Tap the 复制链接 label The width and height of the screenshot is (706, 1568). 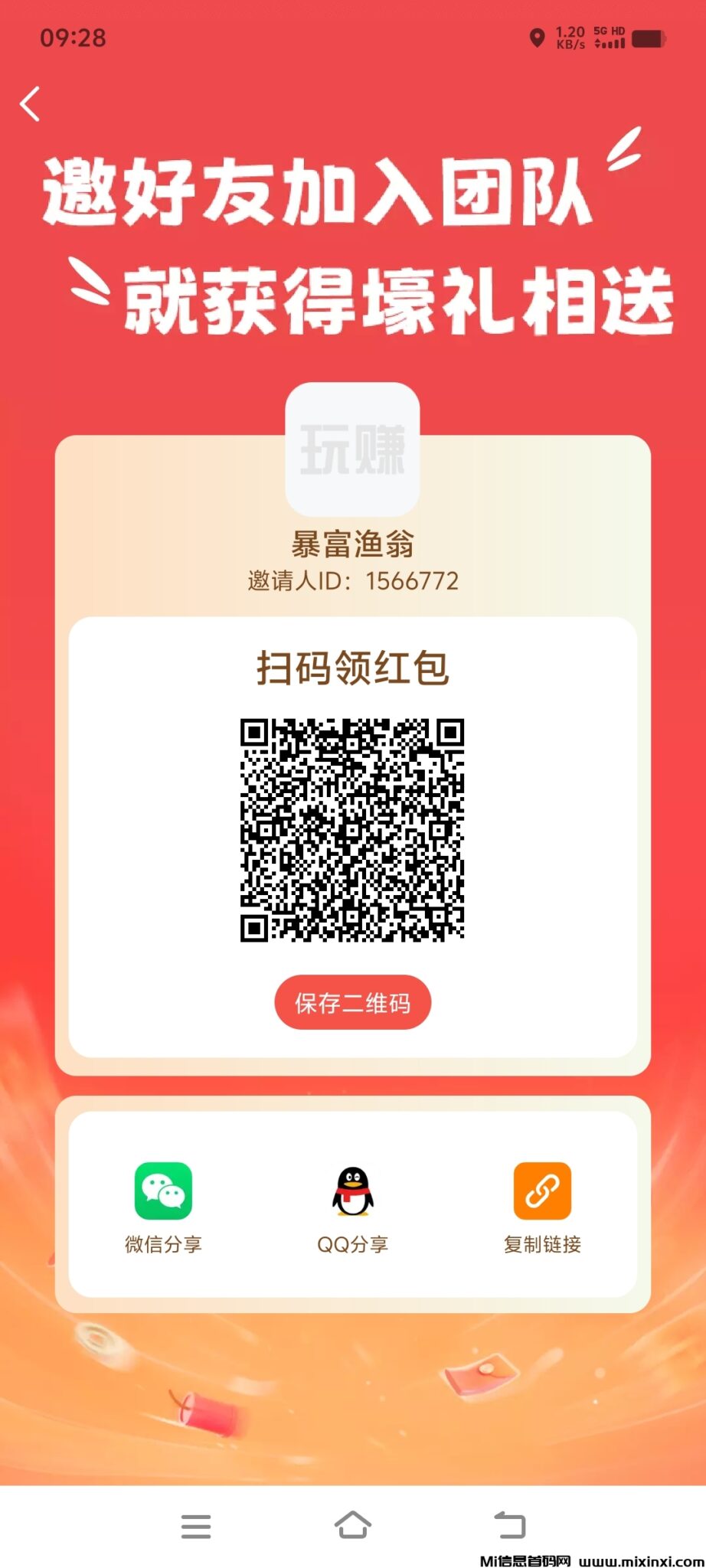pos(542,1240)
